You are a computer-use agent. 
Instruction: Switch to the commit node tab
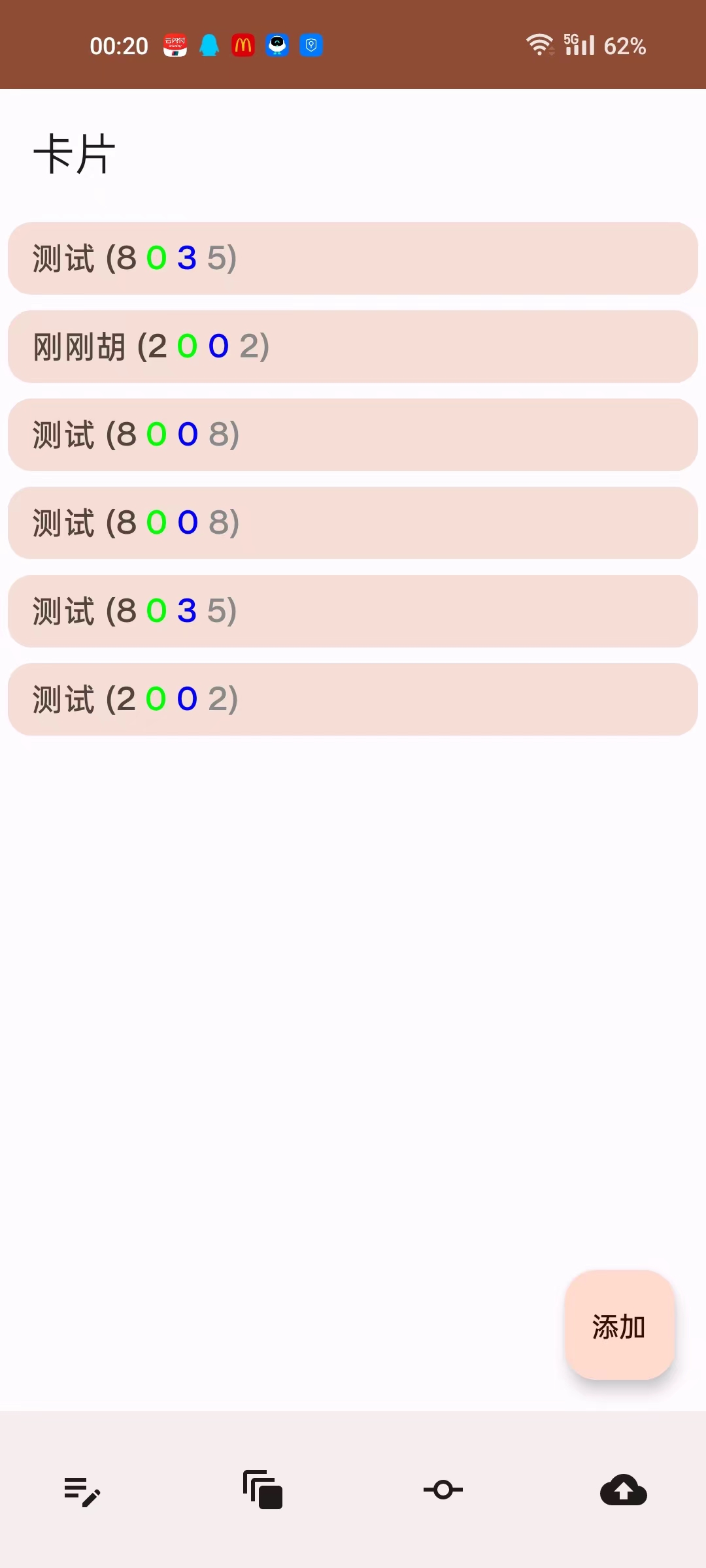443,1490
